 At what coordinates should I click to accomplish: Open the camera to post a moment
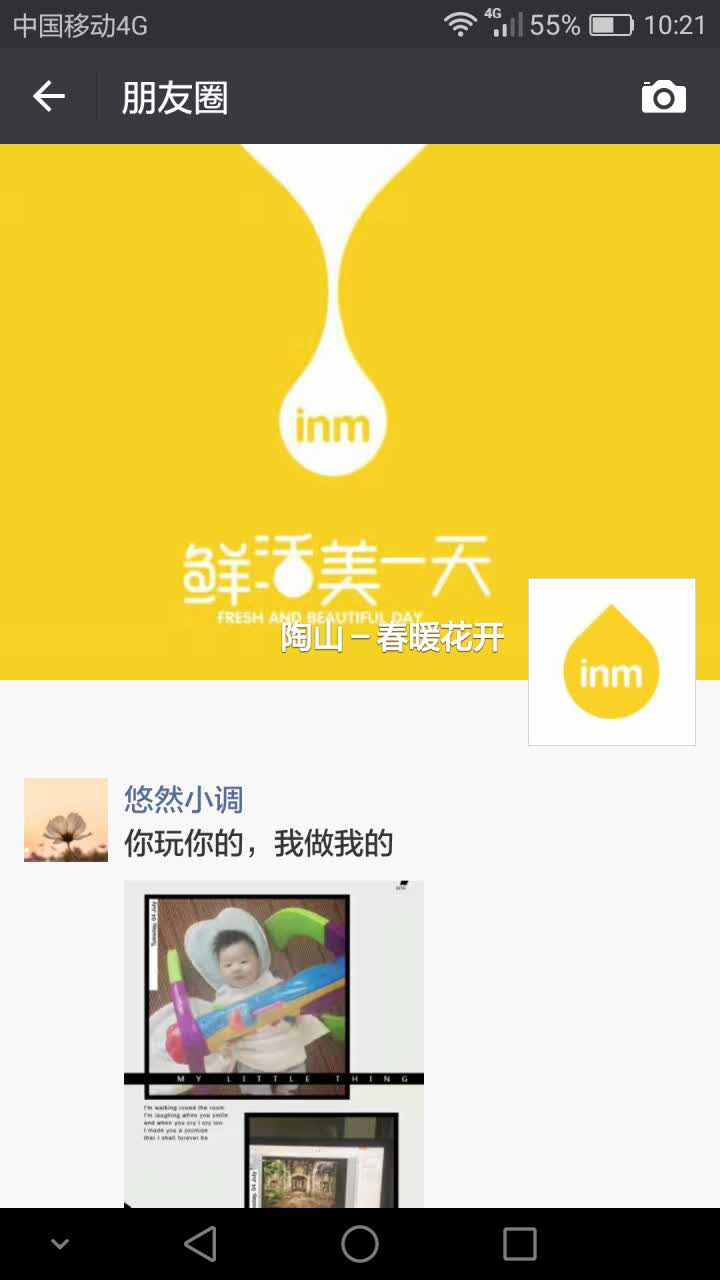[x=663, y=97]
